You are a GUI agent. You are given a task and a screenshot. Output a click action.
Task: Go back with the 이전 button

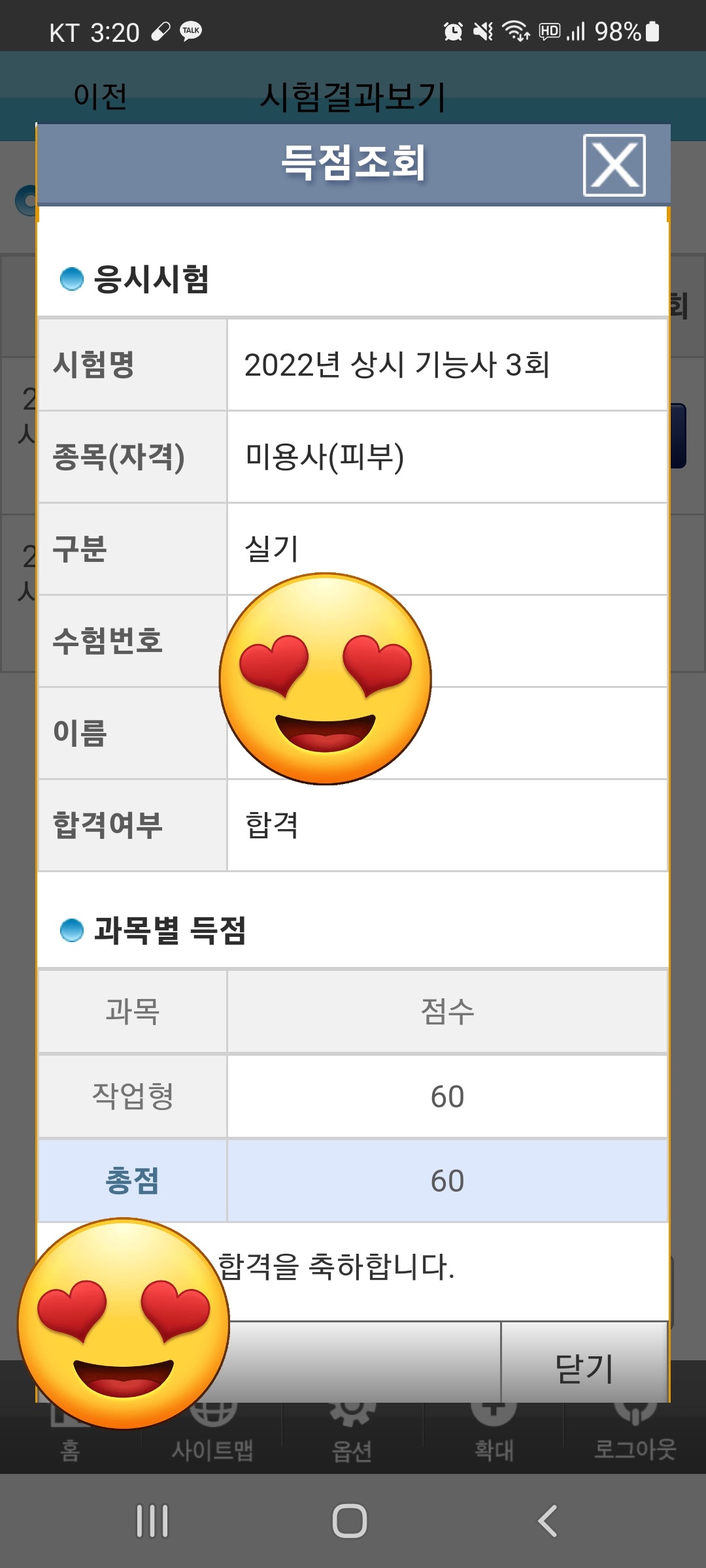100,97
